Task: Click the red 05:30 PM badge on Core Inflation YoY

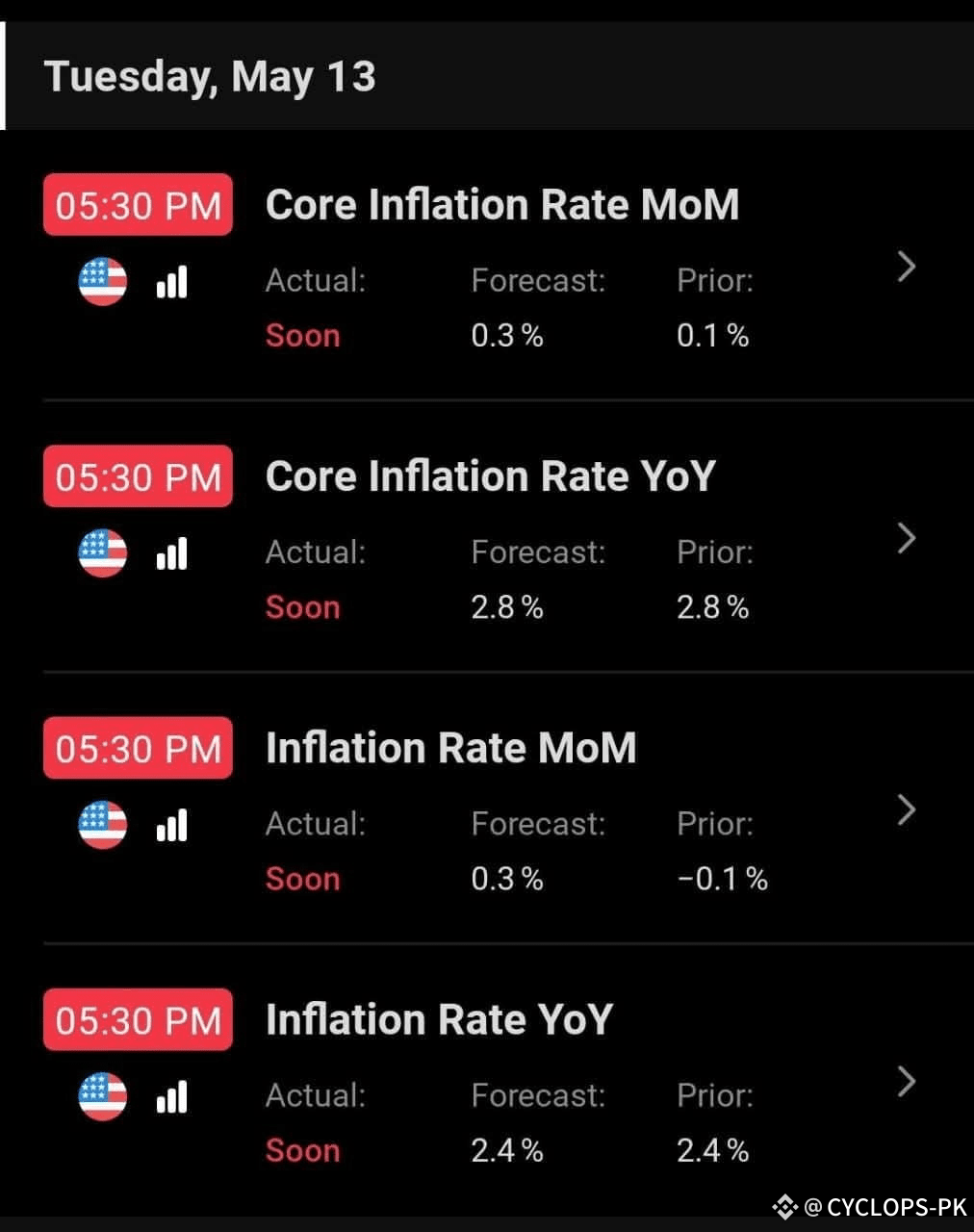Action: 137,476
